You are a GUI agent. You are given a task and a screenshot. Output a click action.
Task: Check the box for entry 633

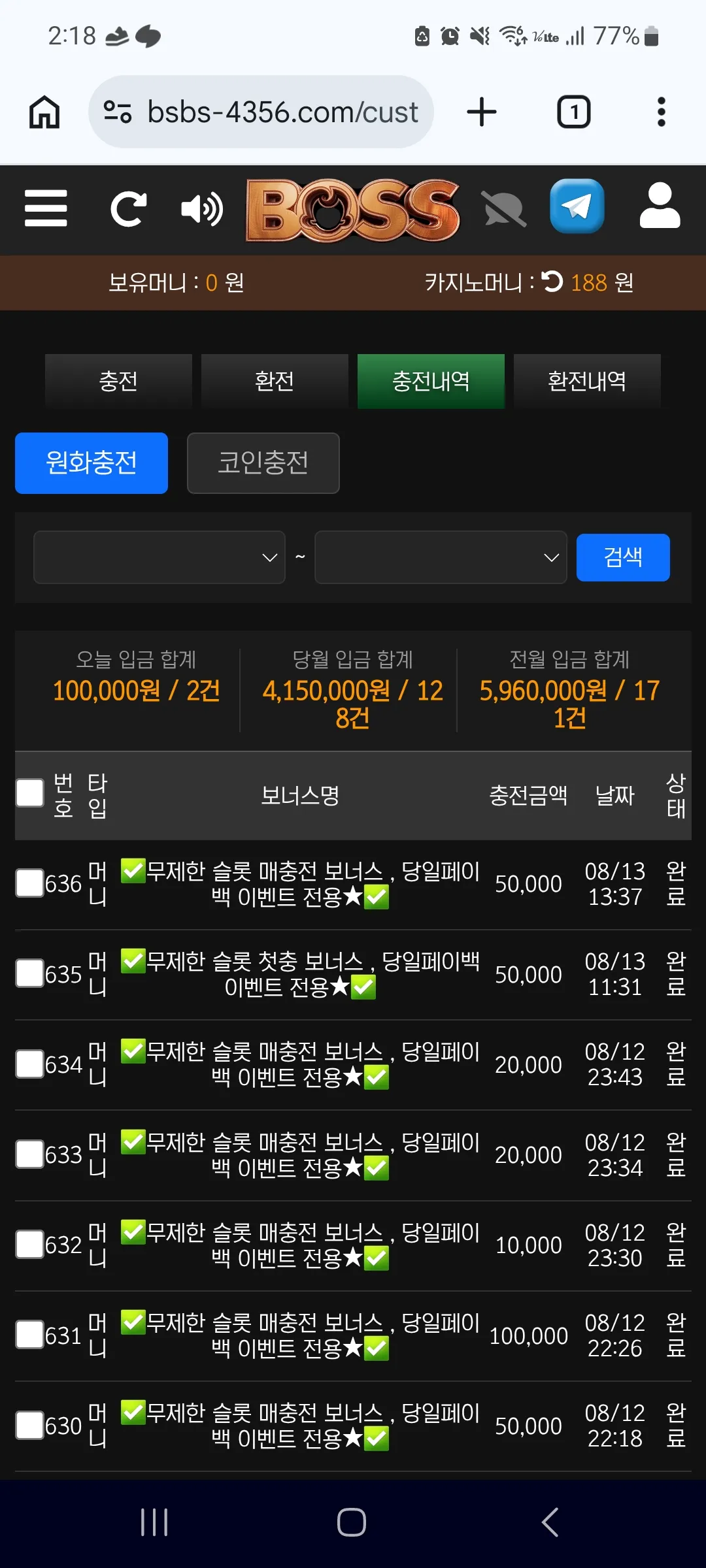click(x=29, y=1154)
